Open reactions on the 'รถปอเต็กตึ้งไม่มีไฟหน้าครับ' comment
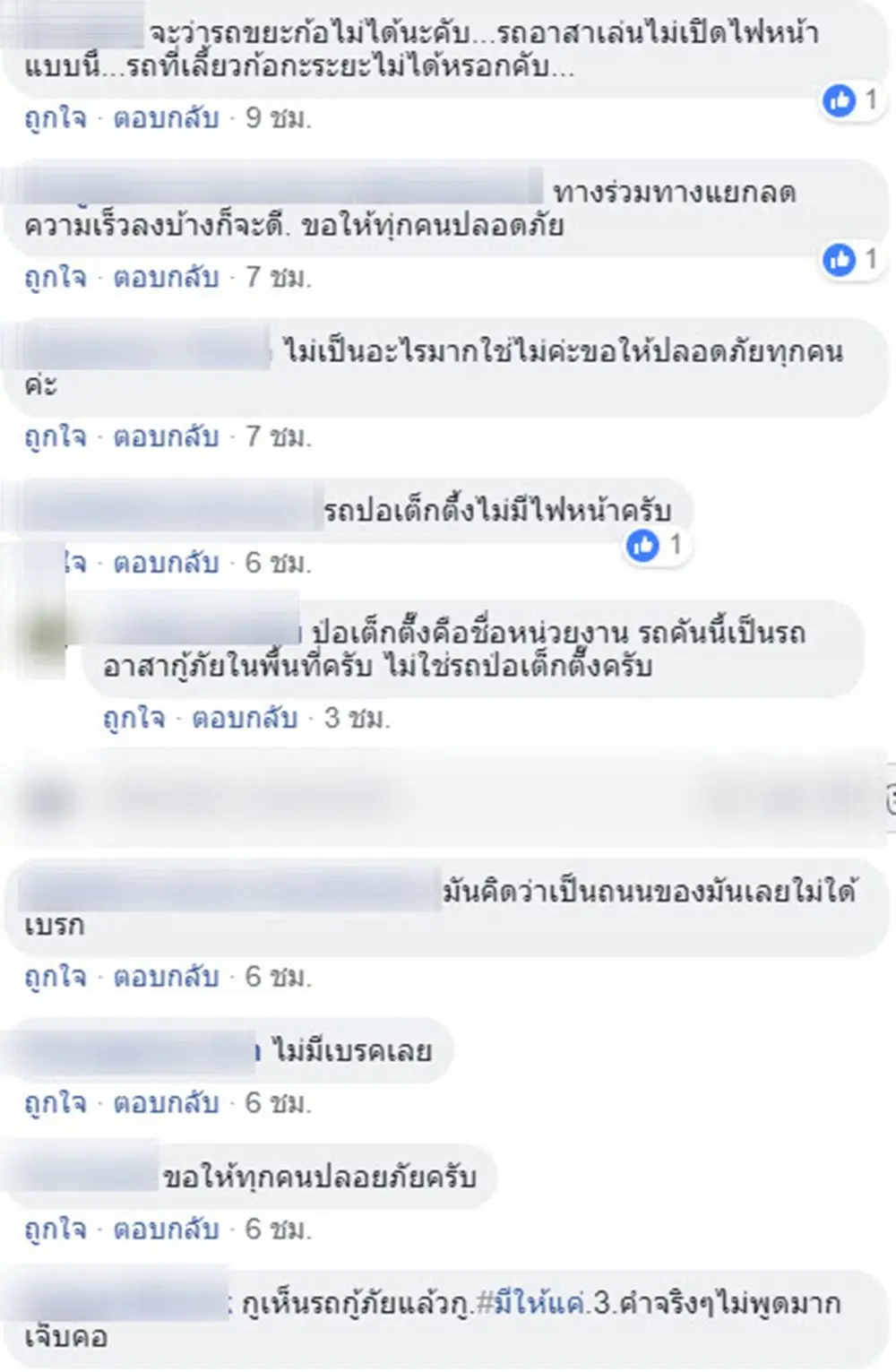This screenshot has height=1372, width=896. pyautogui.click(x=655, y=545)
